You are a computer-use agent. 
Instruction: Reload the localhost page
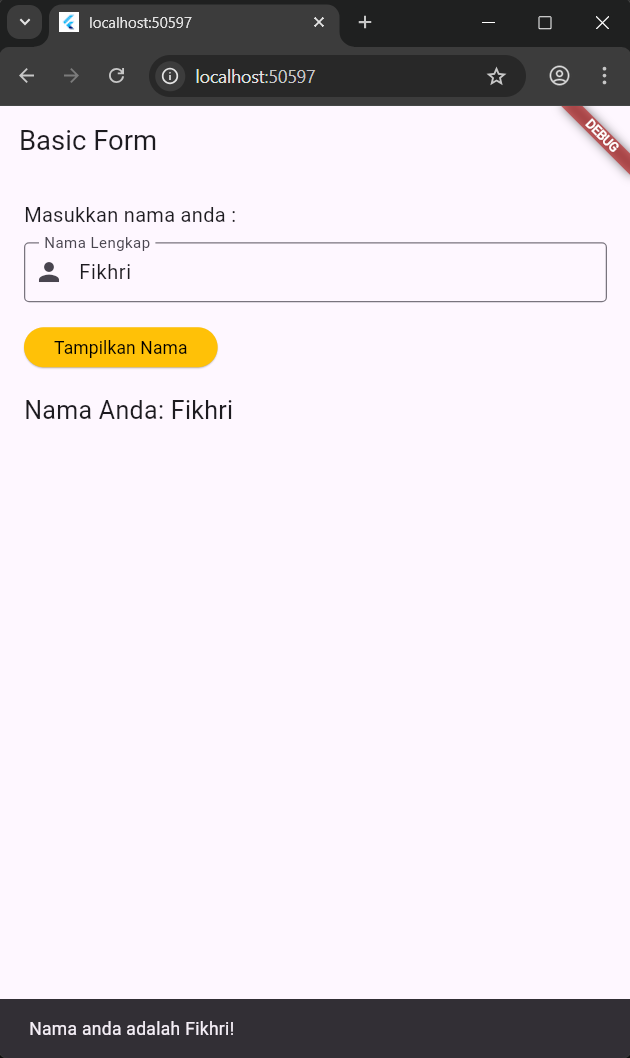(116, 76)
